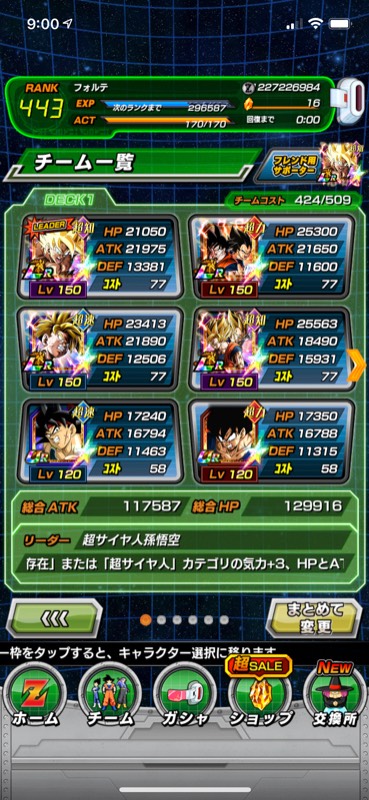
Task: Tap the まとめて変更 bulk change button
Action: pyautogui.click(x=314, y=618)
